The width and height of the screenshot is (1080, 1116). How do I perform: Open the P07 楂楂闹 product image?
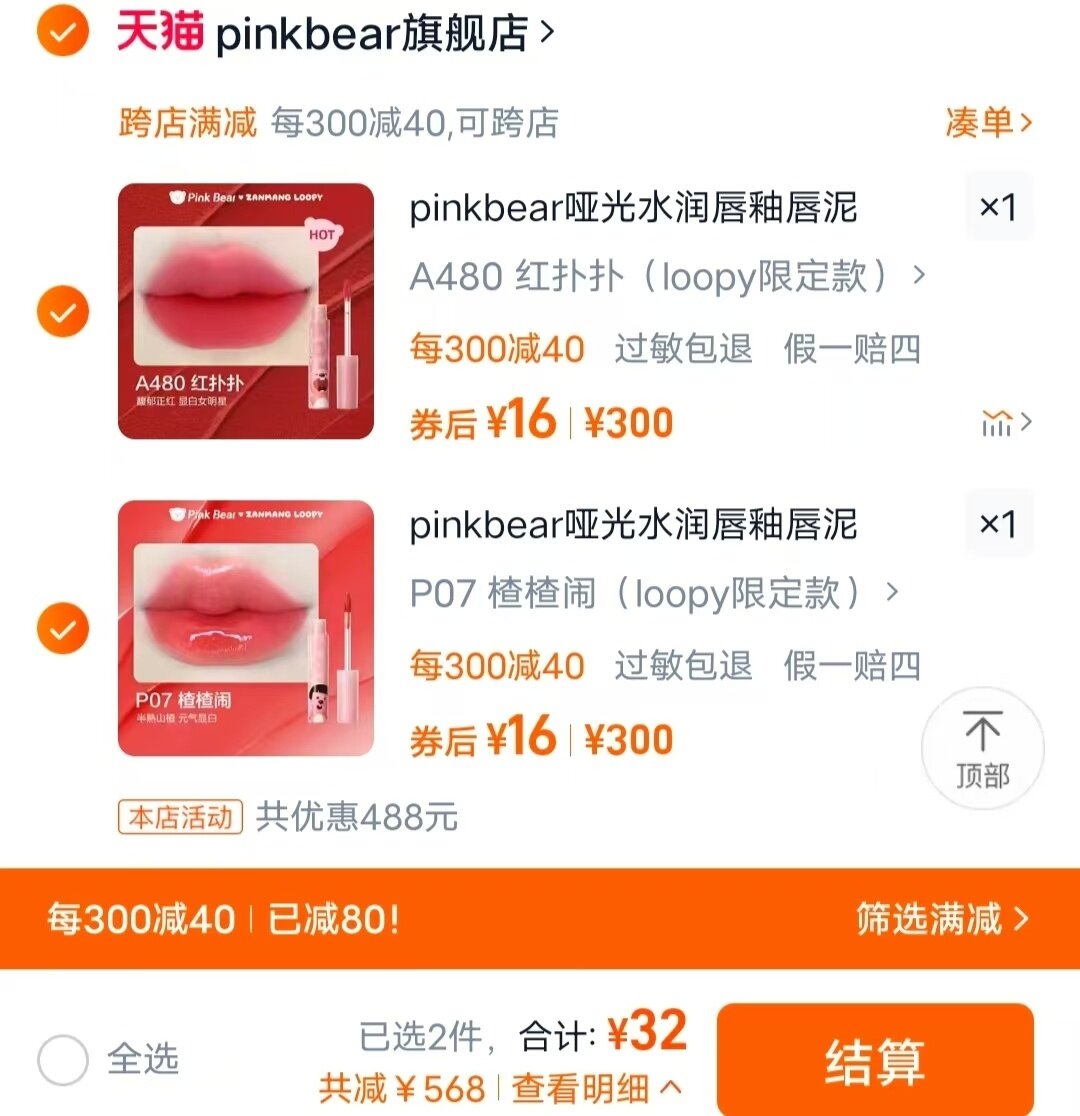246,628
